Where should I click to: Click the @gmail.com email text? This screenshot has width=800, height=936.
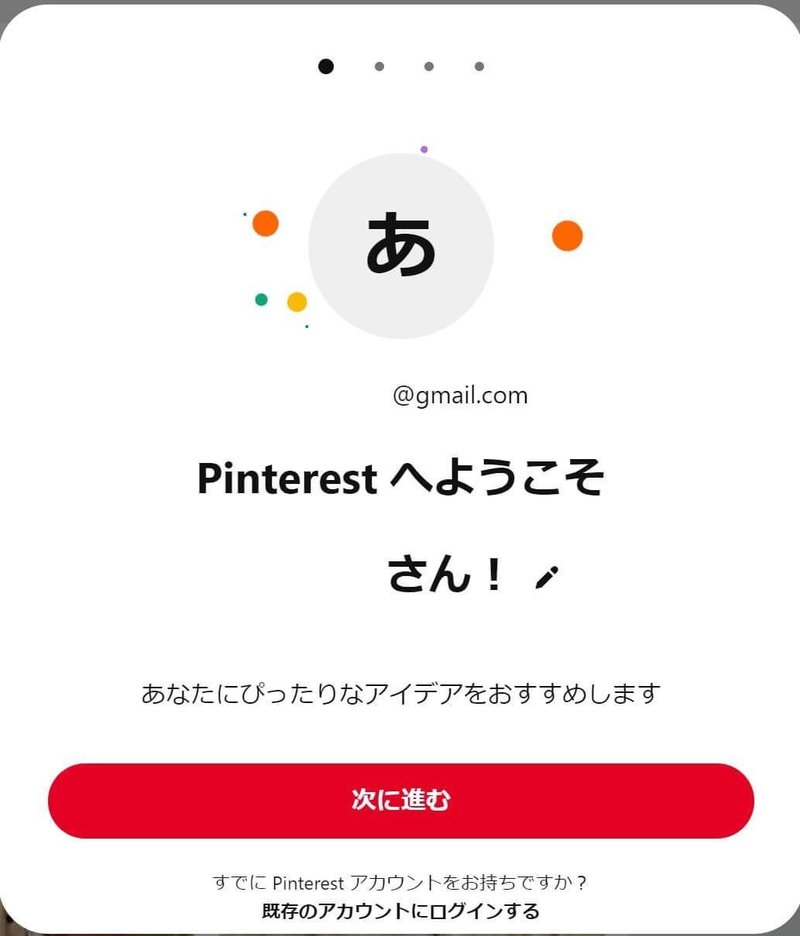click(463, 395)
